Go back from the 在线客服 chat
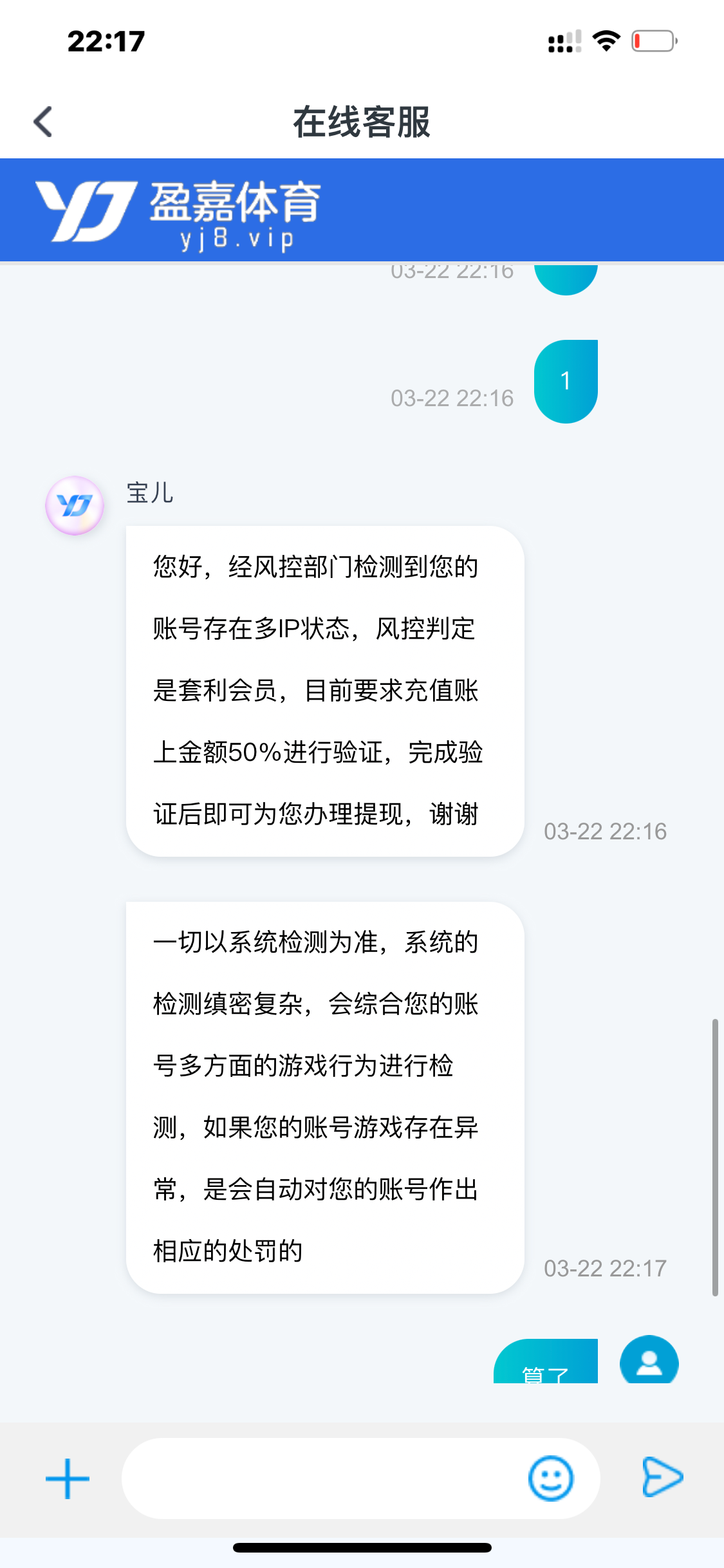This screenshot has height=1568, width=724. 43,122
